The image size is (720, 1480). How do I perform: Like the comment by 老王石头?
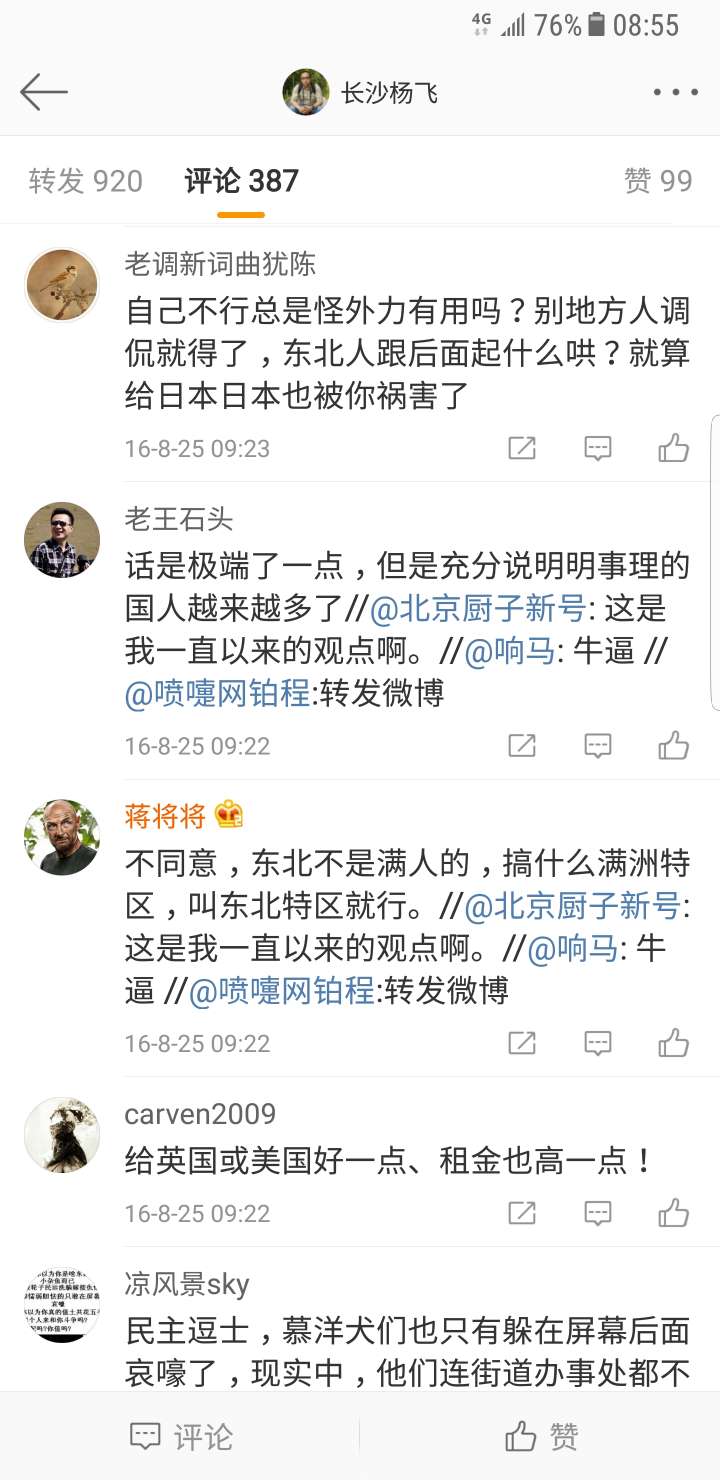coord(673,746)
